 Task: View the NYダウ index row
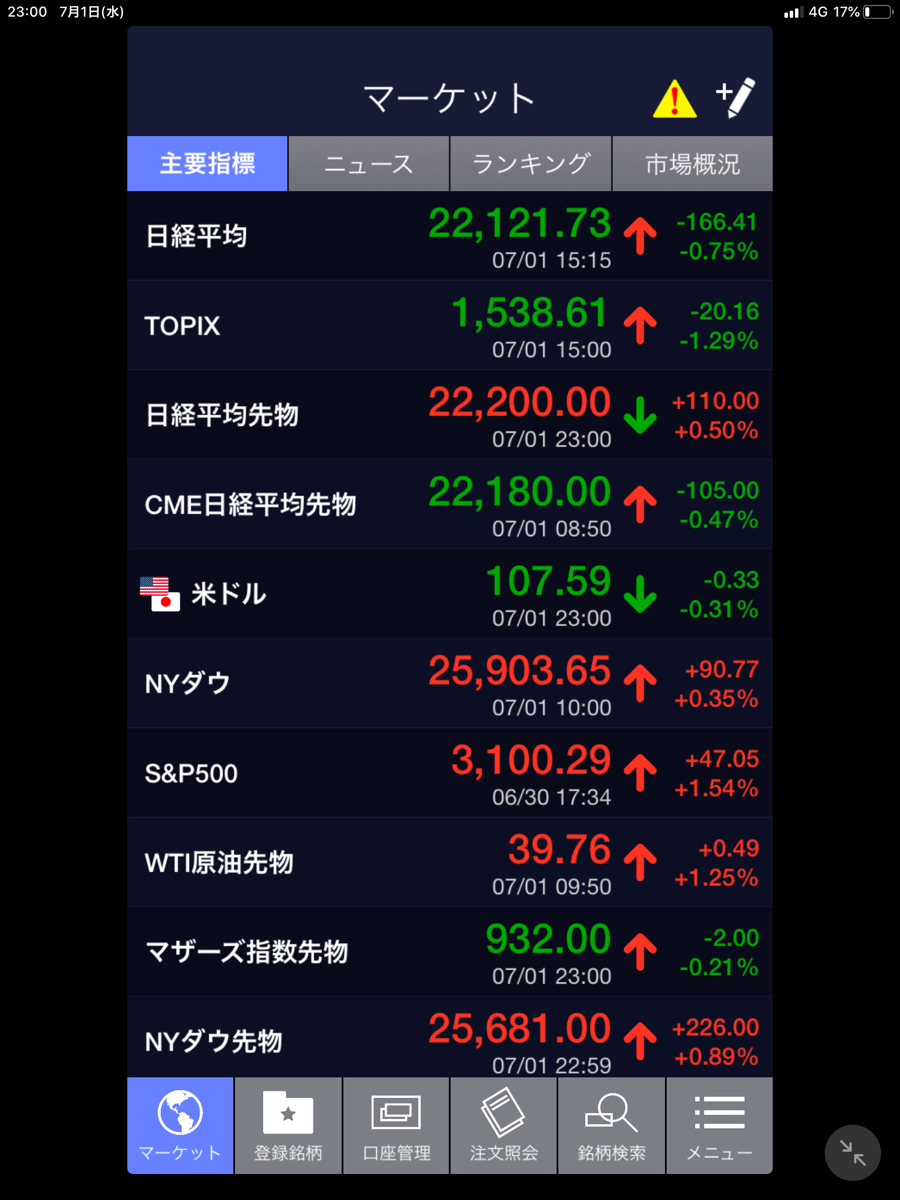pos(449,683)
